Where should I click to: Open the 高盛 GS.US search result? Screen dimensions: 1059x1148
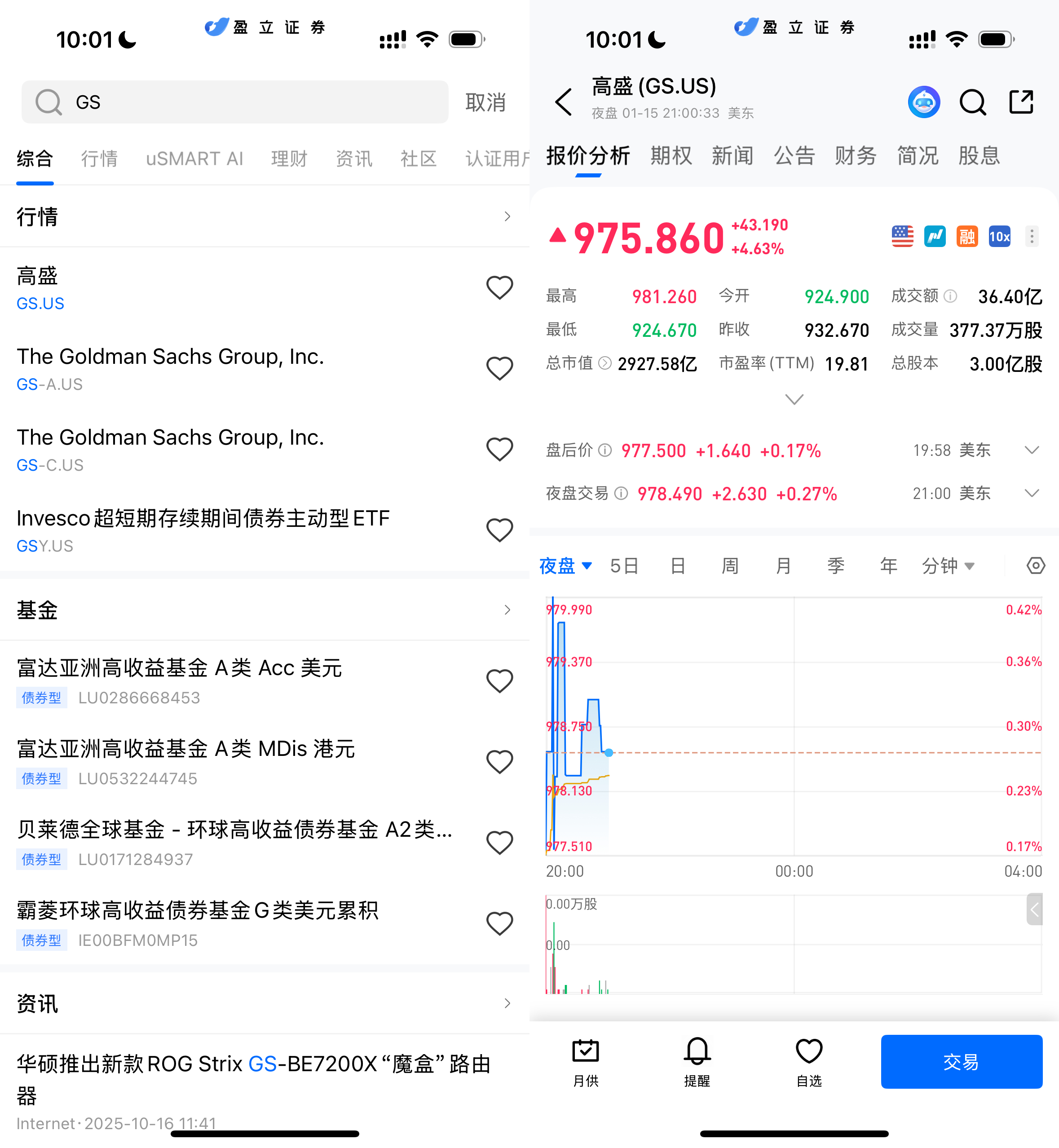tap(229, 288)
